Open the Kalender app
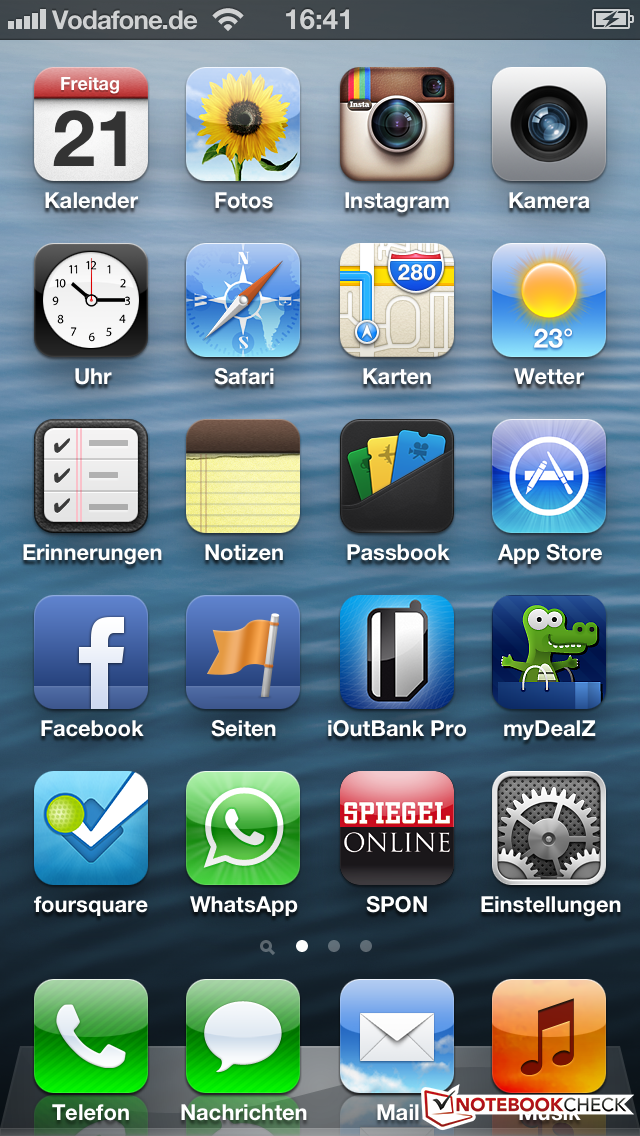This screenshot has height=1136, width=640. pyautogui.click(x=91, y=124)
